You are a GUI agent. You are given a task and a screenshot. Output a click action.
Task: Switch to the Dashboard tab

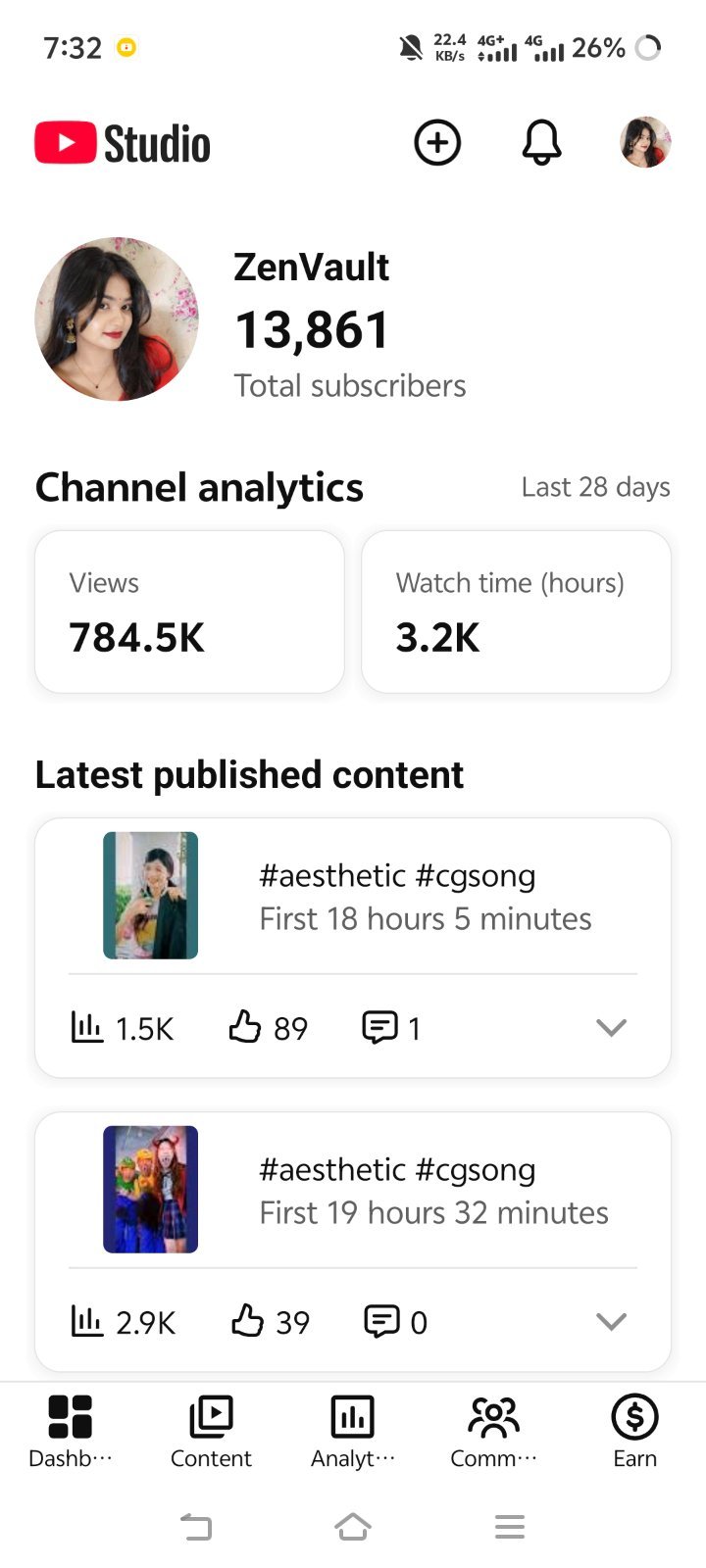pyautogui.click(x=71, y=1432)
